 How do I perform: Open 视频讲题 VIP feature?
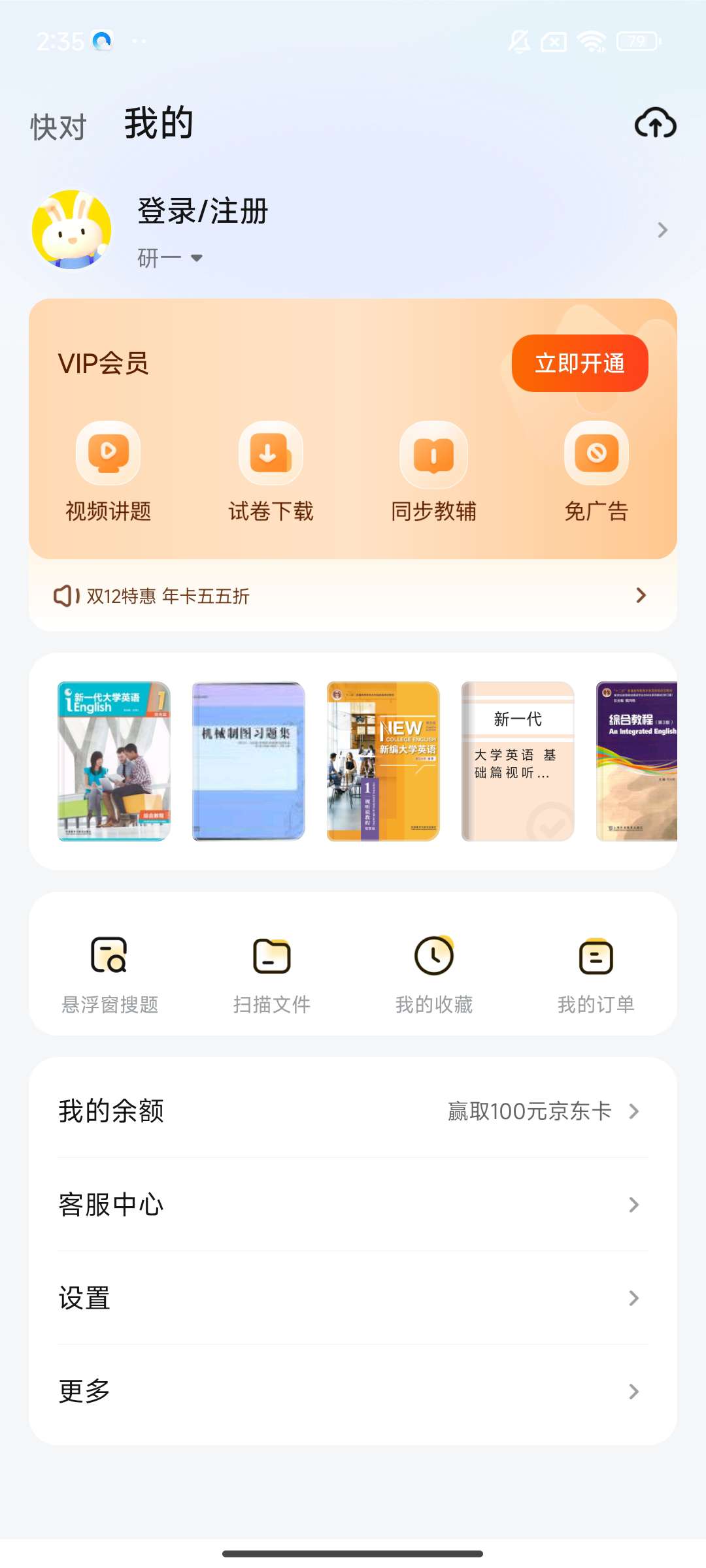pos(109,472)
